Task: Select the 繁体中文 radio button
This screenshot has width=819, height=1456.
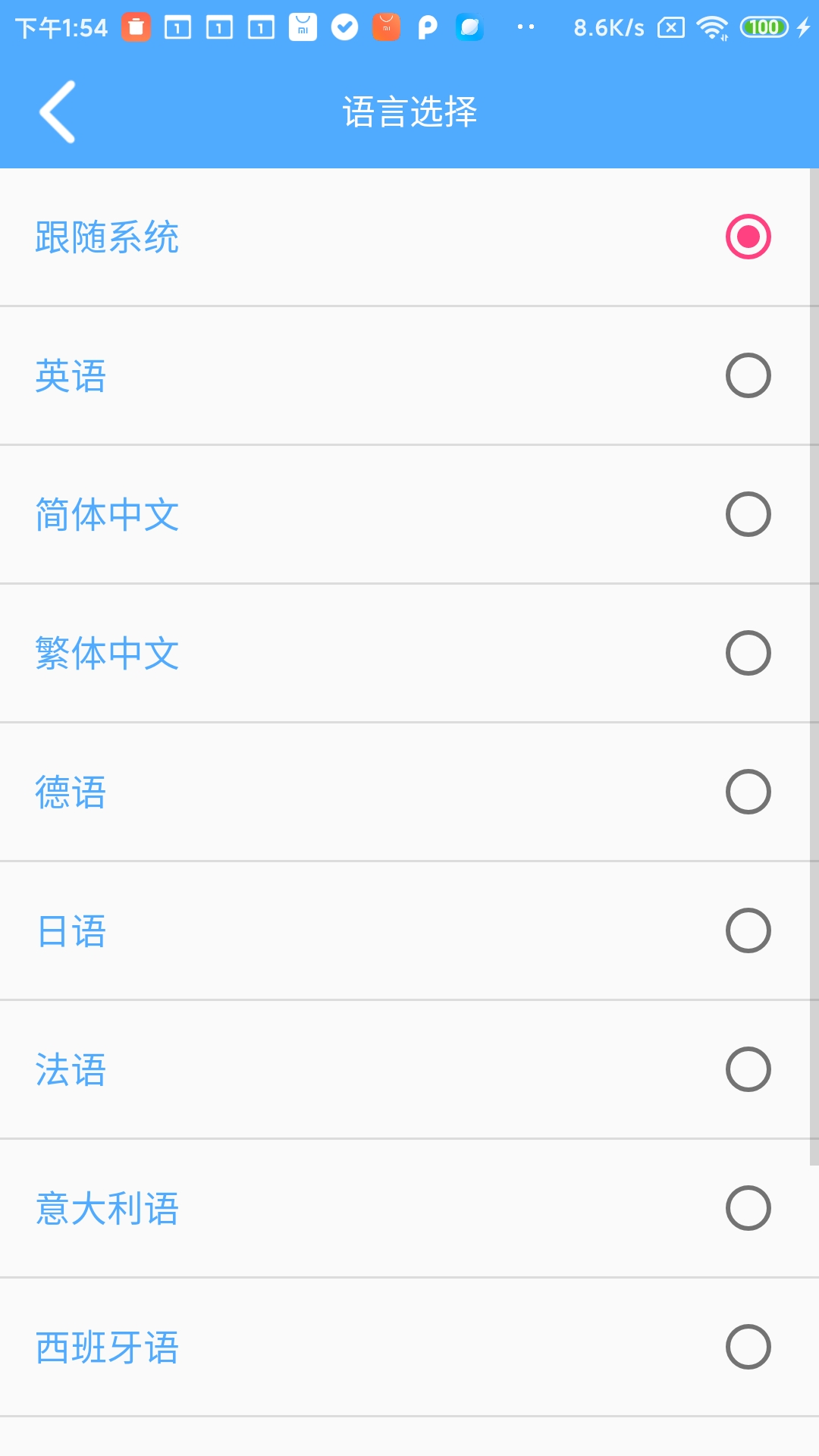Action: pos(748,654)
